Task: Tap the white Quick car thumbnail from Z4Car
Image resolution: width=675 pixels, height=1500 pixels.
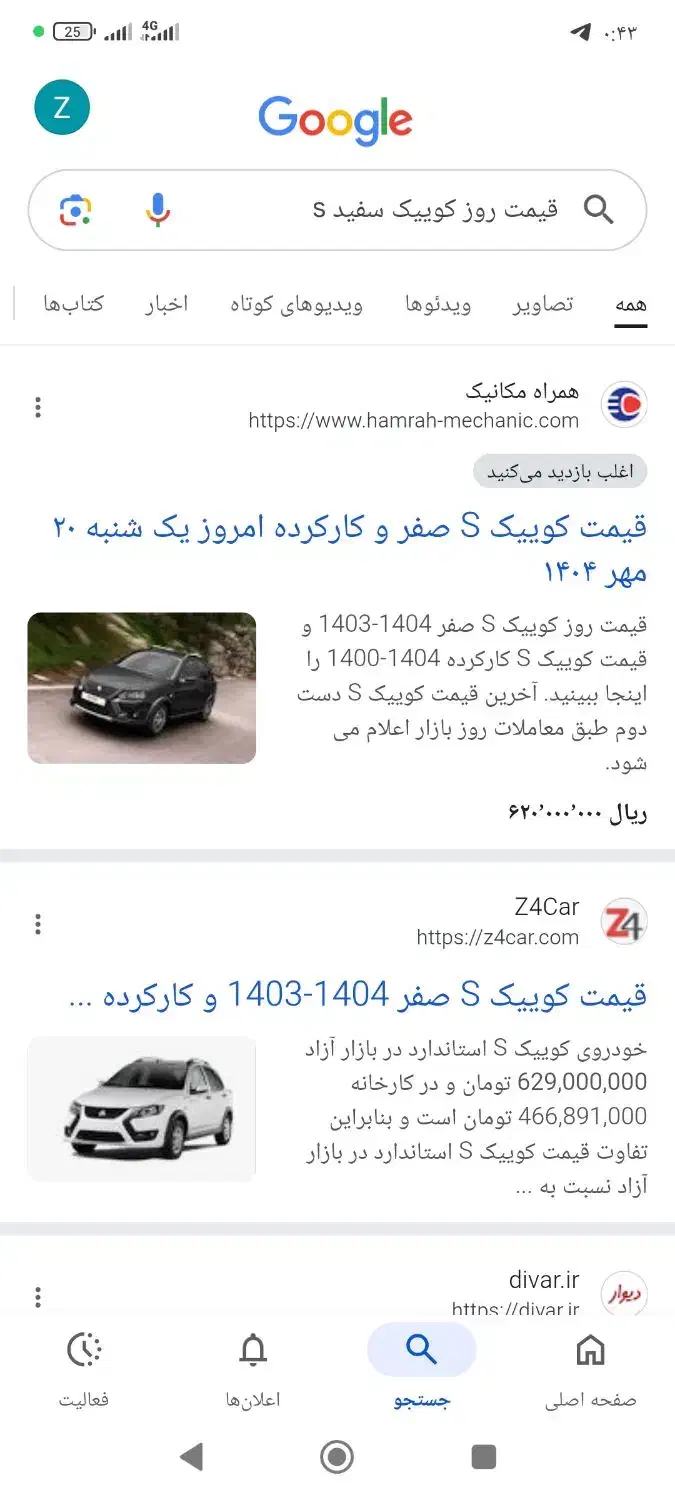Action: pyautogui.click(x=141, y=1108)
